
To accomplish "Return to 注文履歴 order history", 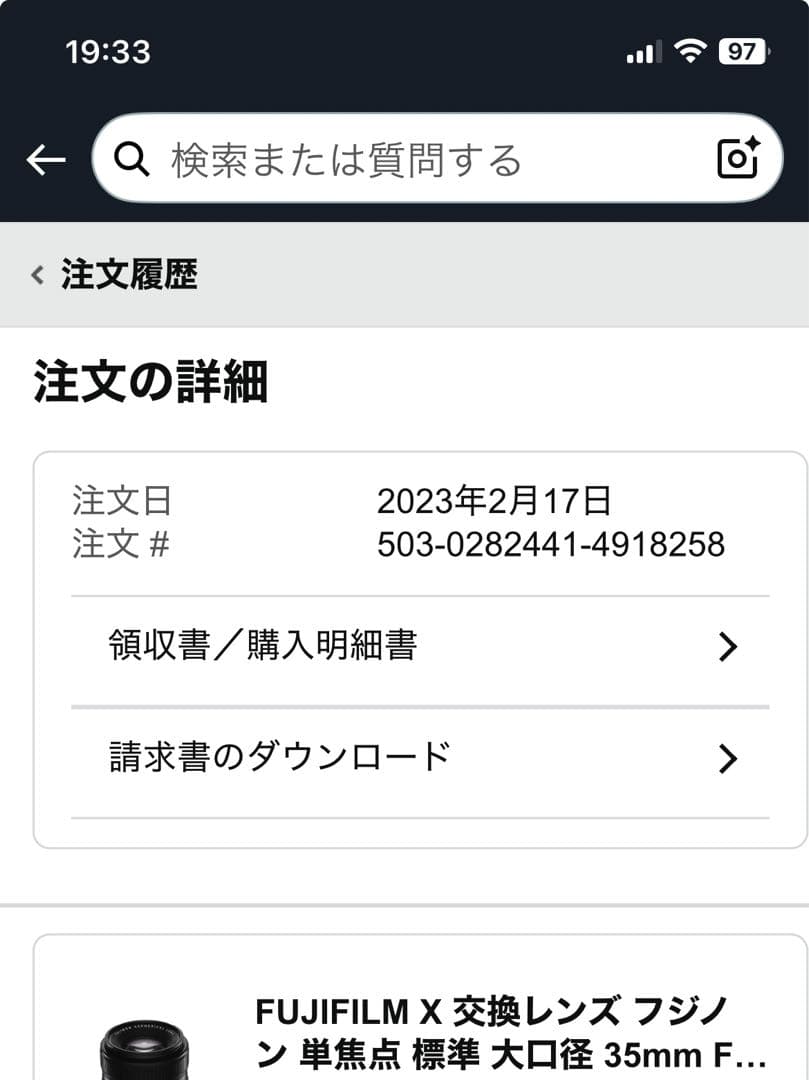I will pyautogui.click(x=130, y=274).
